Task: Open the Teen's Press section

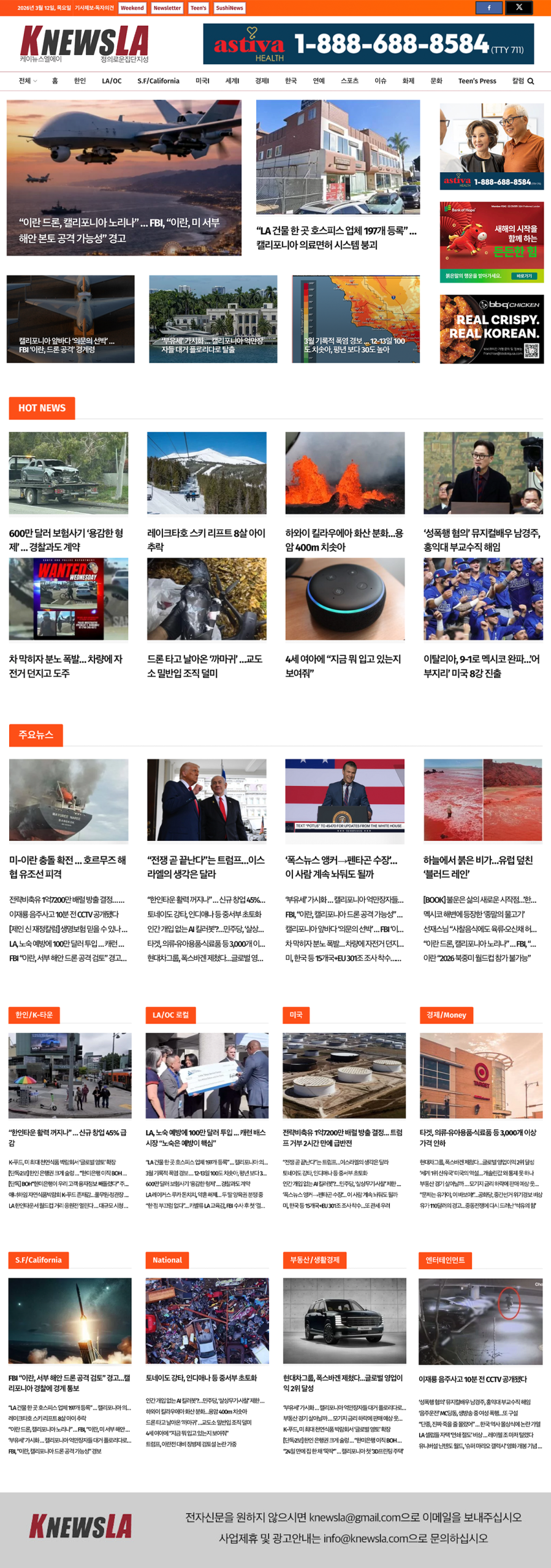Action: [x=477, y=81]
